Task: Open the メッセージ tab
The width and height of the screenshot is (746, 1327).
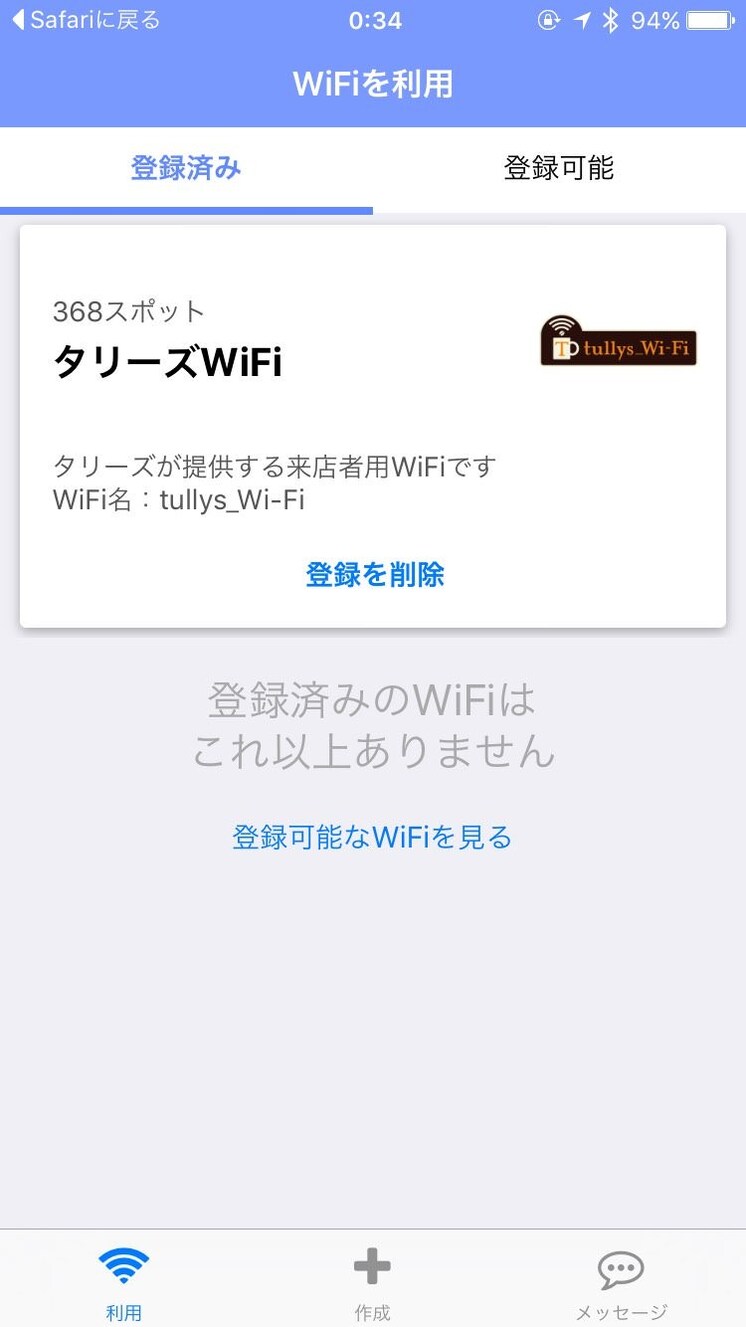Action: [621, 1282]
